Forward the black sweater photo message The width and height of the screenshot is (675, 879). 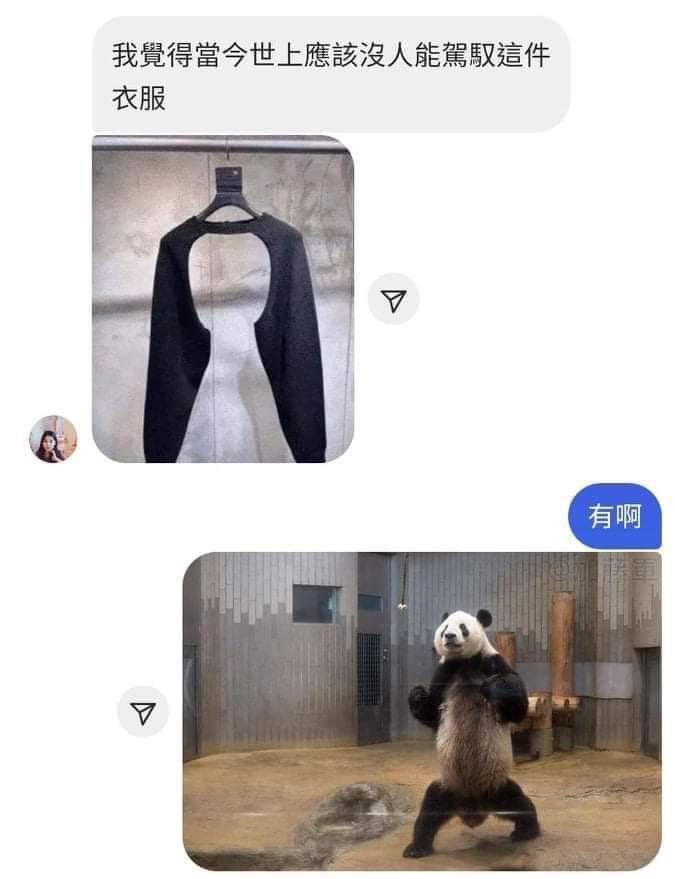[394, 299]
